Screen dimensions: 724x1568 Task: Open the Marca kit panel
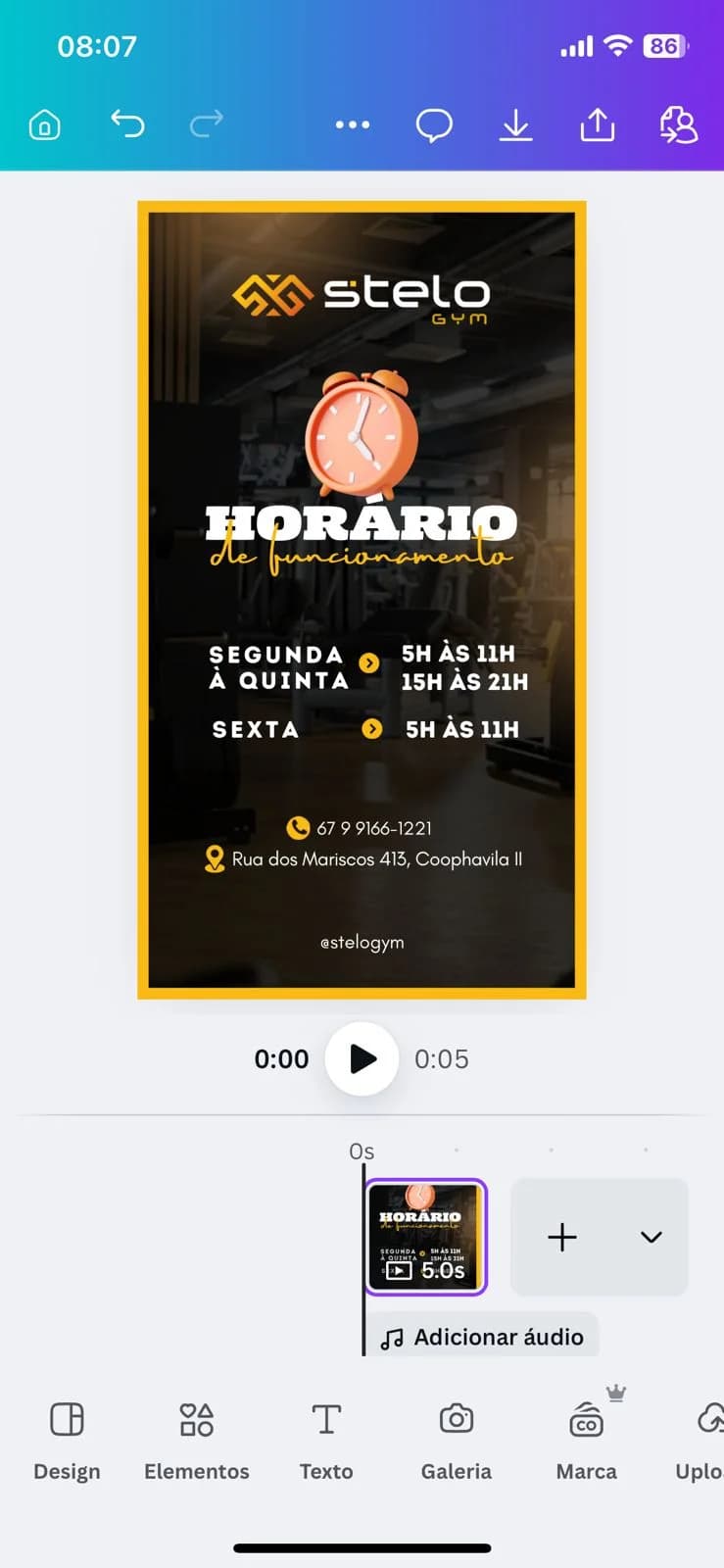coord(585,1438)
